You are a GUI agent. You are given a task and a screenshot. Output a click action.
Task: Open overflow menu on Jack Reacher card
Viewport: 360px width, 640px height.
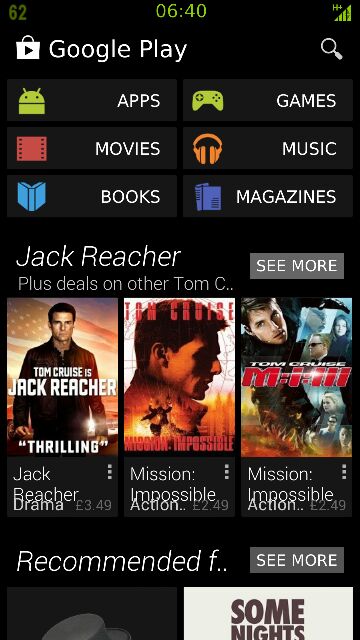point(109,472)
